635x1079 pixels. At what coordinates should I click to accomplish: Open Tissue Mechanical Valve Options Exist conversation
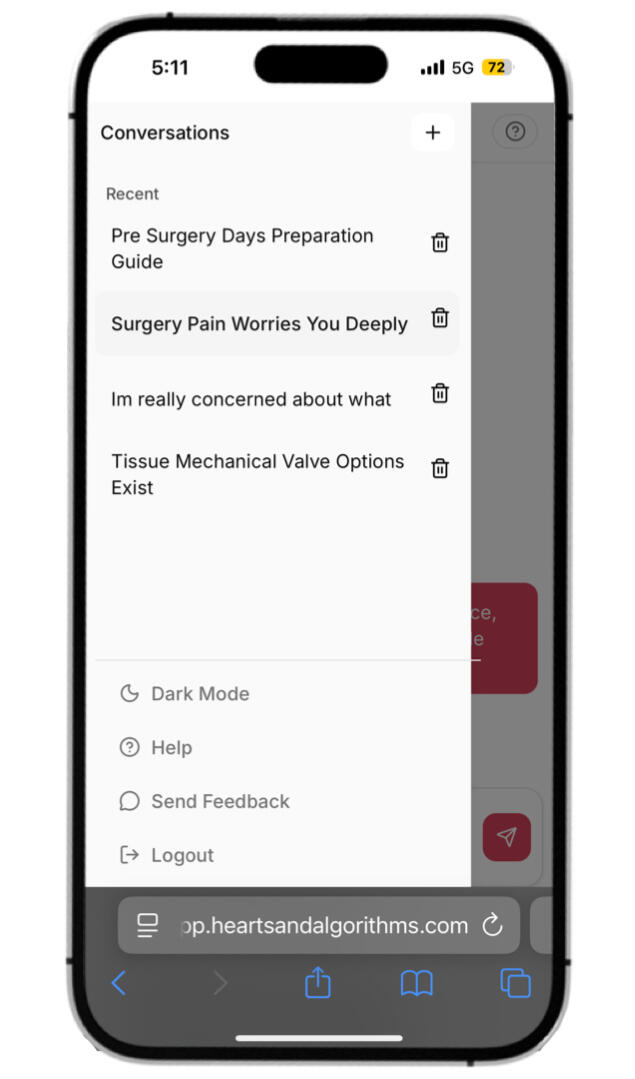pos(257,474)
